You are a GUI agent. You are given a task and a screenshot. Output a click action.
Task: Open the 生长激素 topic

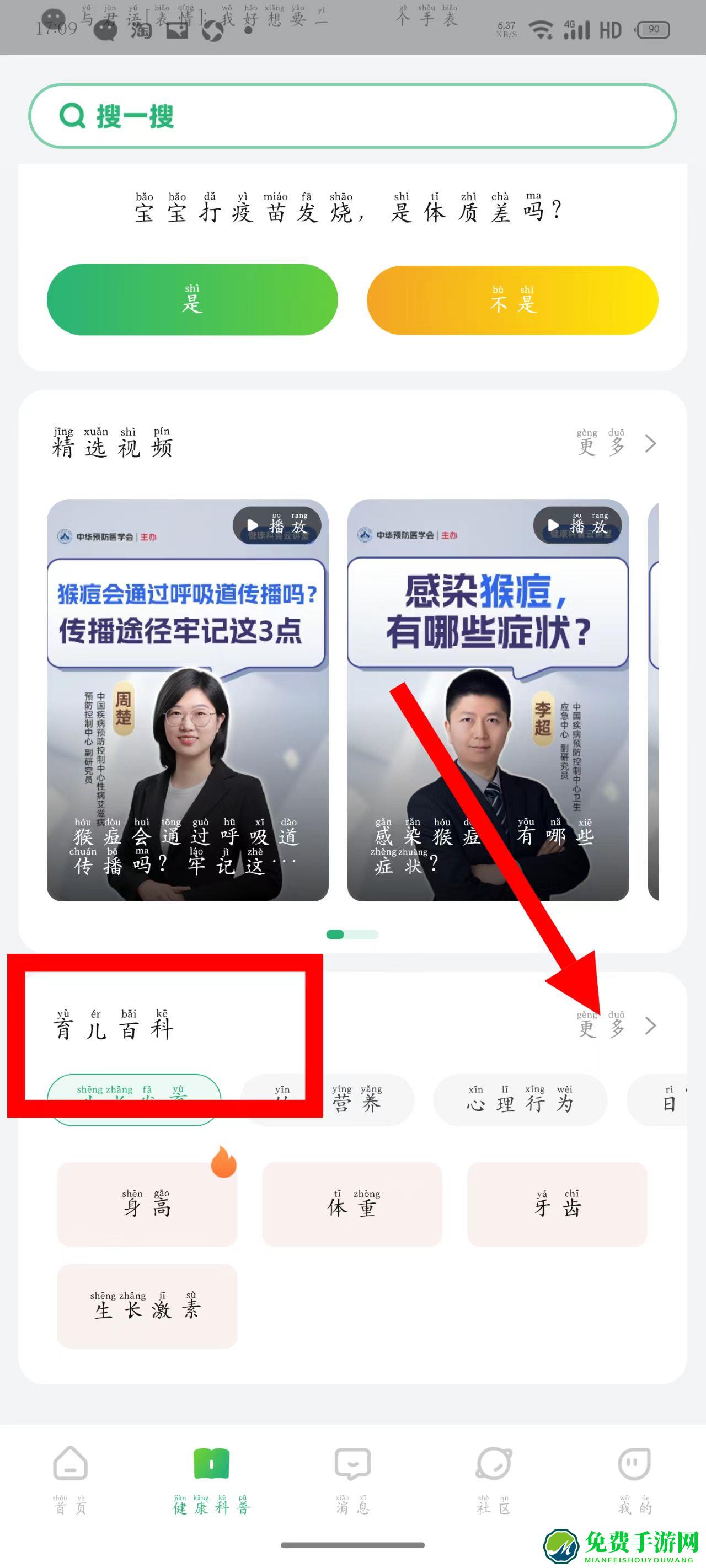coord(147,1306)
